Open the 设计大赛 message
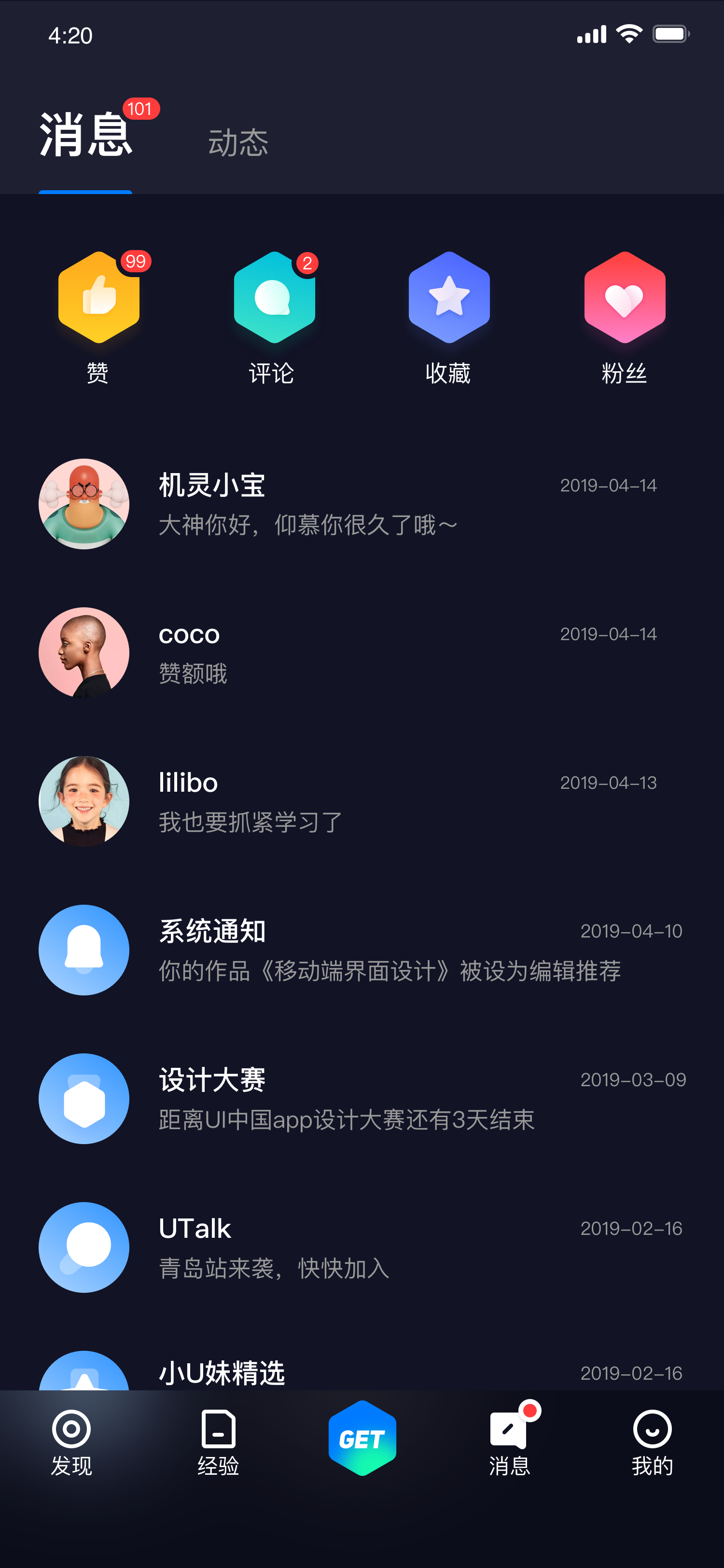724x1568 pixels. pyautogui.click(x=362, y=1098)
